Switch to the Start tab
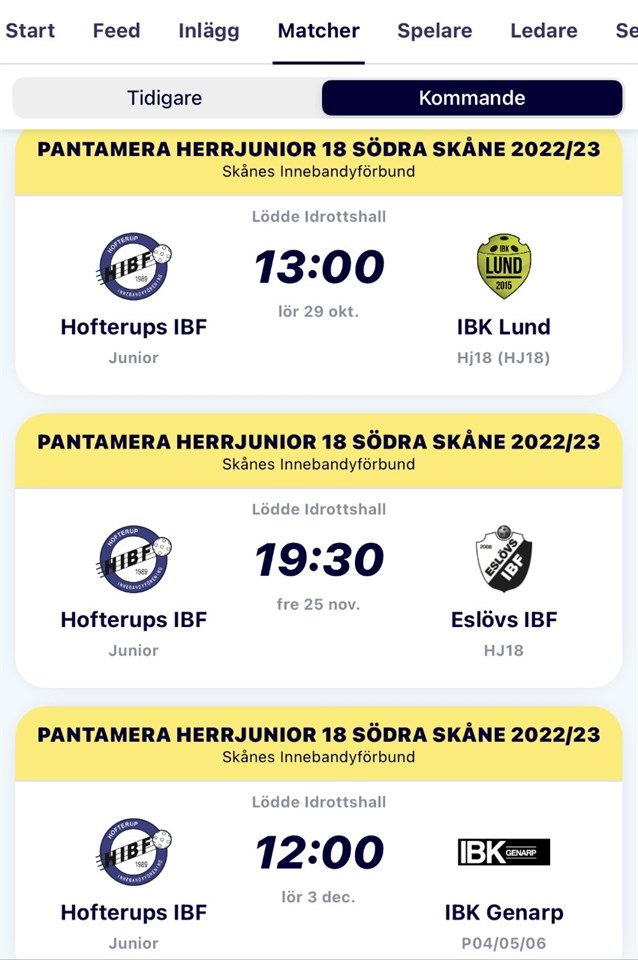 (30, 30)
